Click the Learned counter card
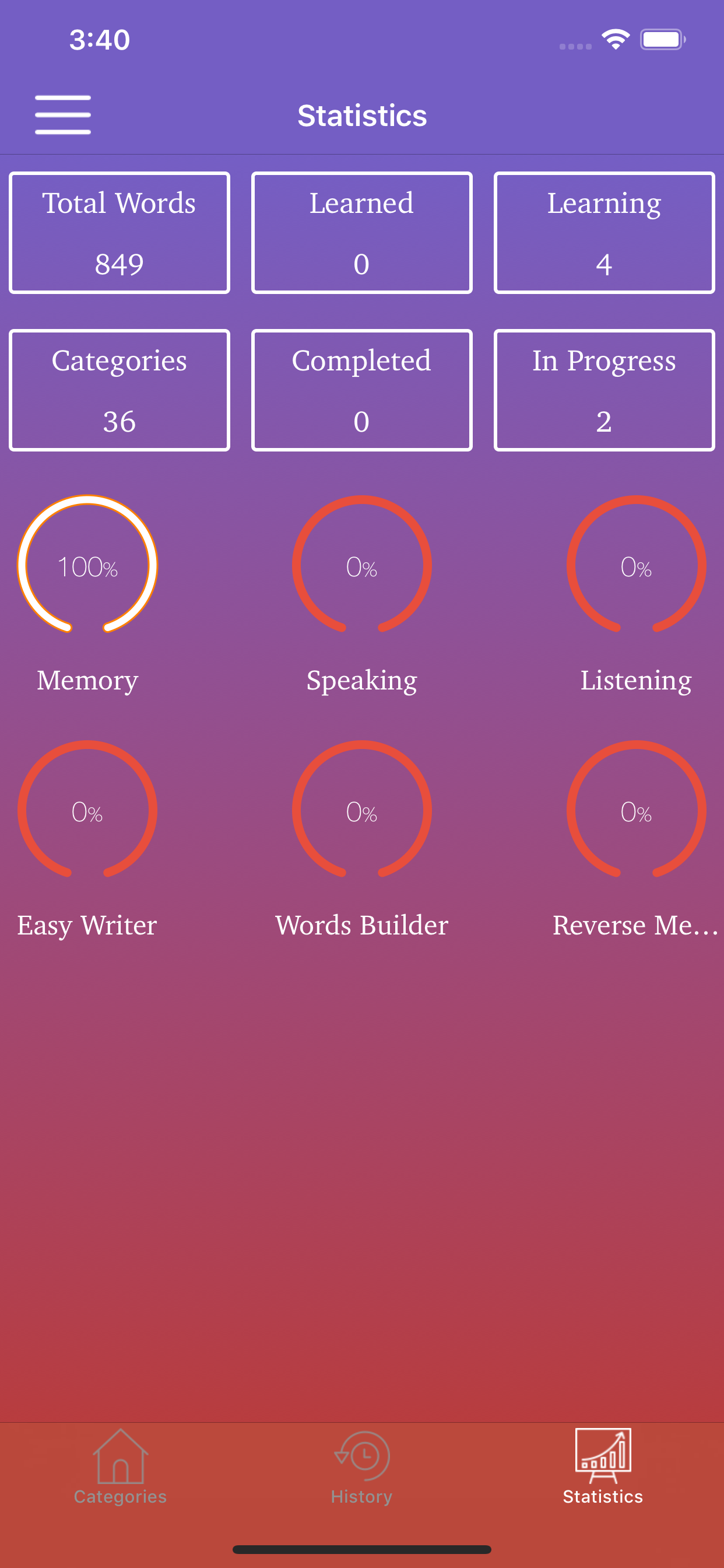Viewport: 724px width, 1568px height. coord(361,233)
